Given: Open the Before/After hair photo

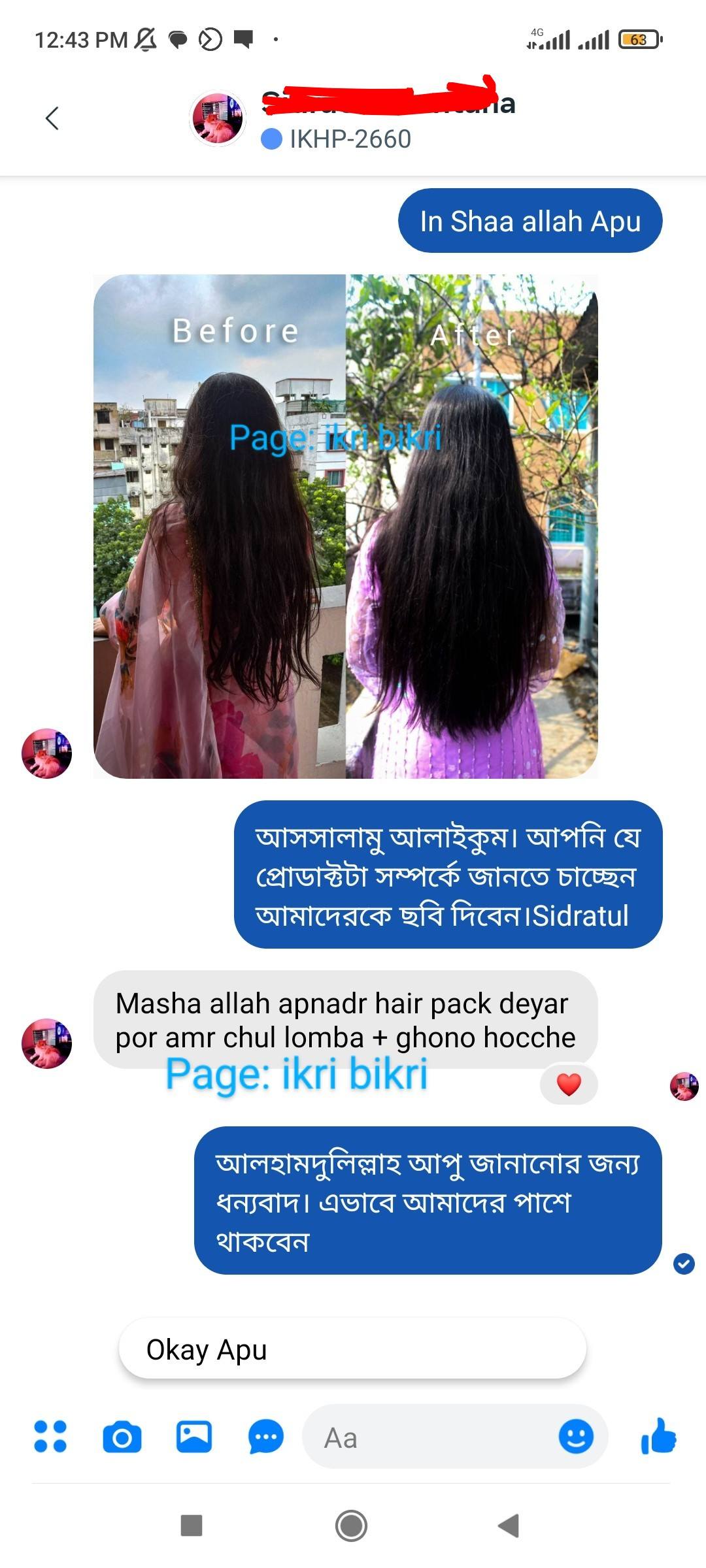Looking at the screenshot, I should [345, 526].
